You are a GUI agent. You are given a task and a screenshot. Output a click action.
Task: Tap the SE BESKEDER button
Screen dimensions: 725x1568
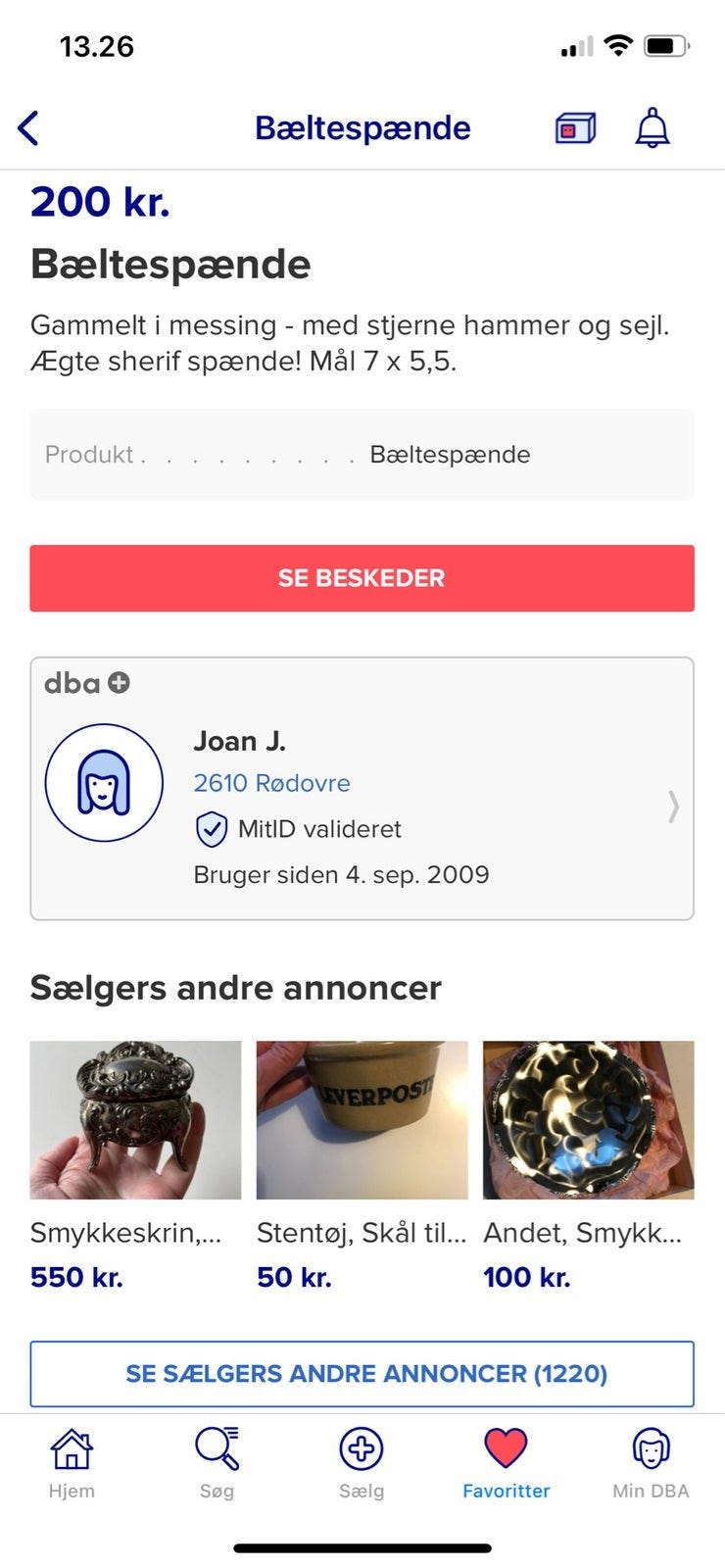click(x=362, y=578)
